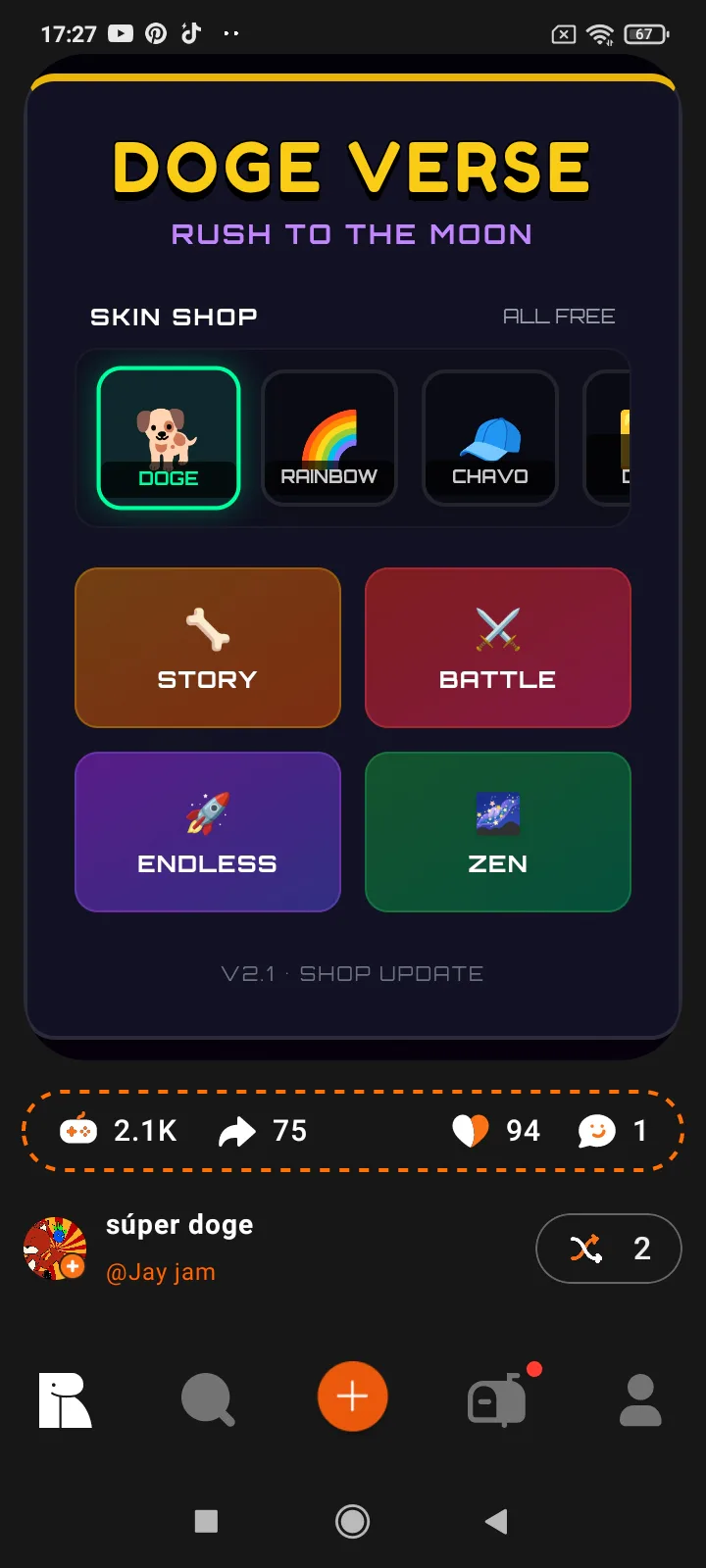The height and width of the screenshot is (1568, 706).
Task: Go to the home feed tab
Action: click(x=65, y=1399)
